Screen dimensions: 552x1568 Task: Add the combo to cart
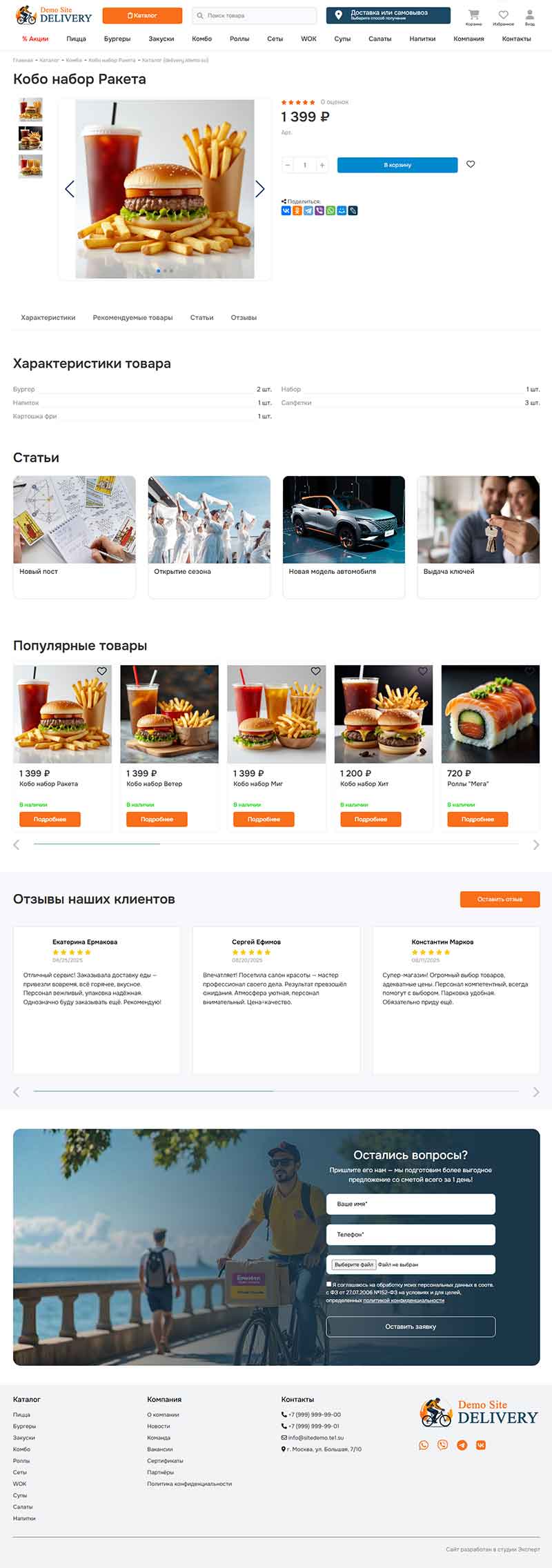tap(397, 165)
